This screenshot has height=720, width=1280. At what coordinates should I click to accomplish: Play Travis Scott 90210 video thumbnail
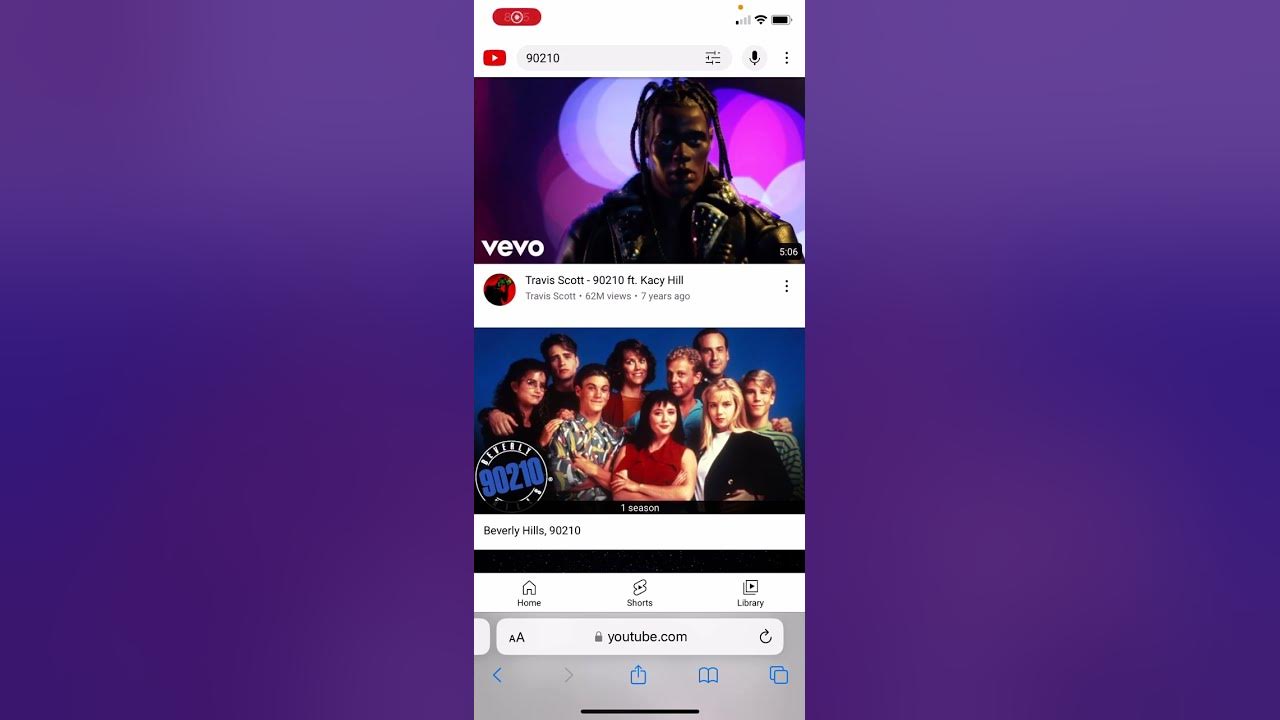click(639, 170)
